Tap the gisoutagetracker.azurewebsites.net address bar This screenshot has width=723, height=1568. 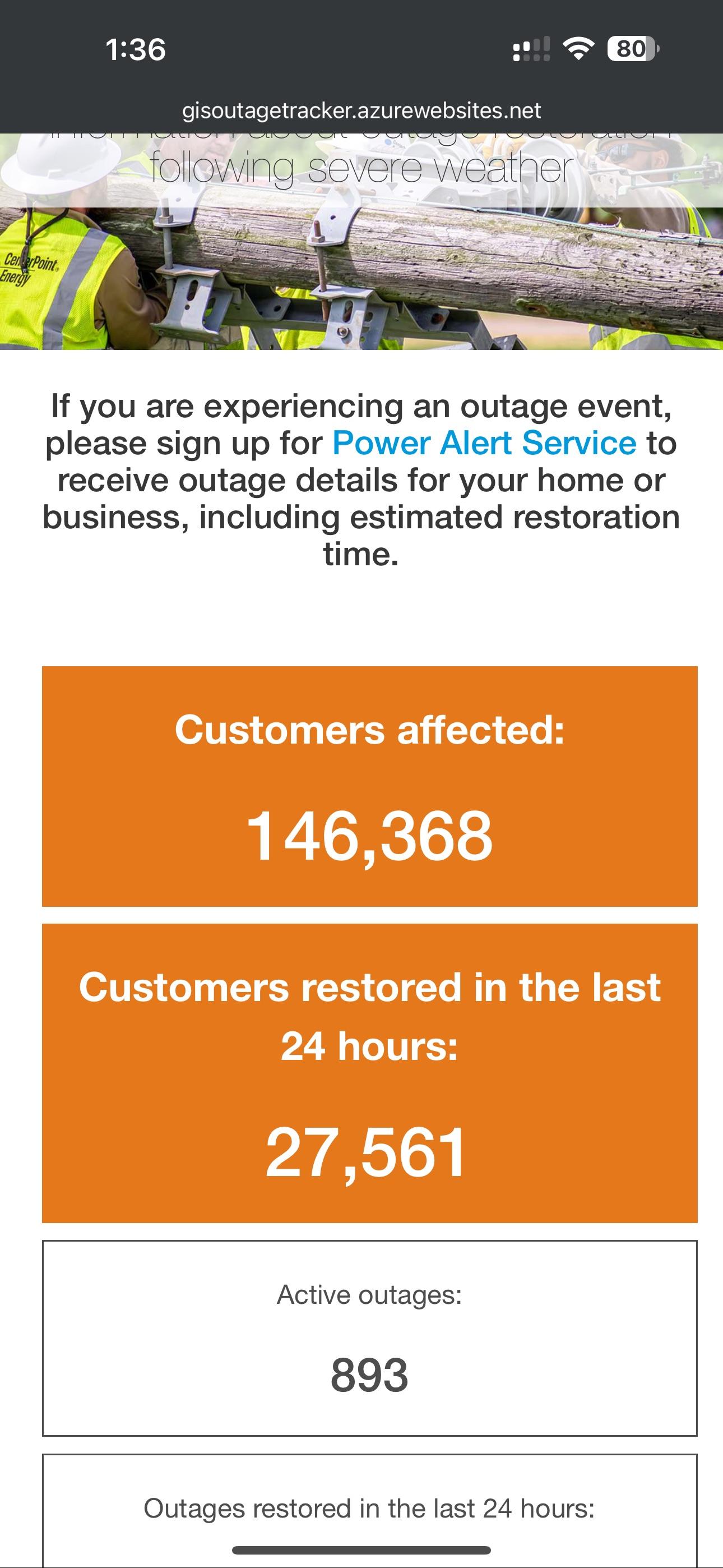point(361,111)
